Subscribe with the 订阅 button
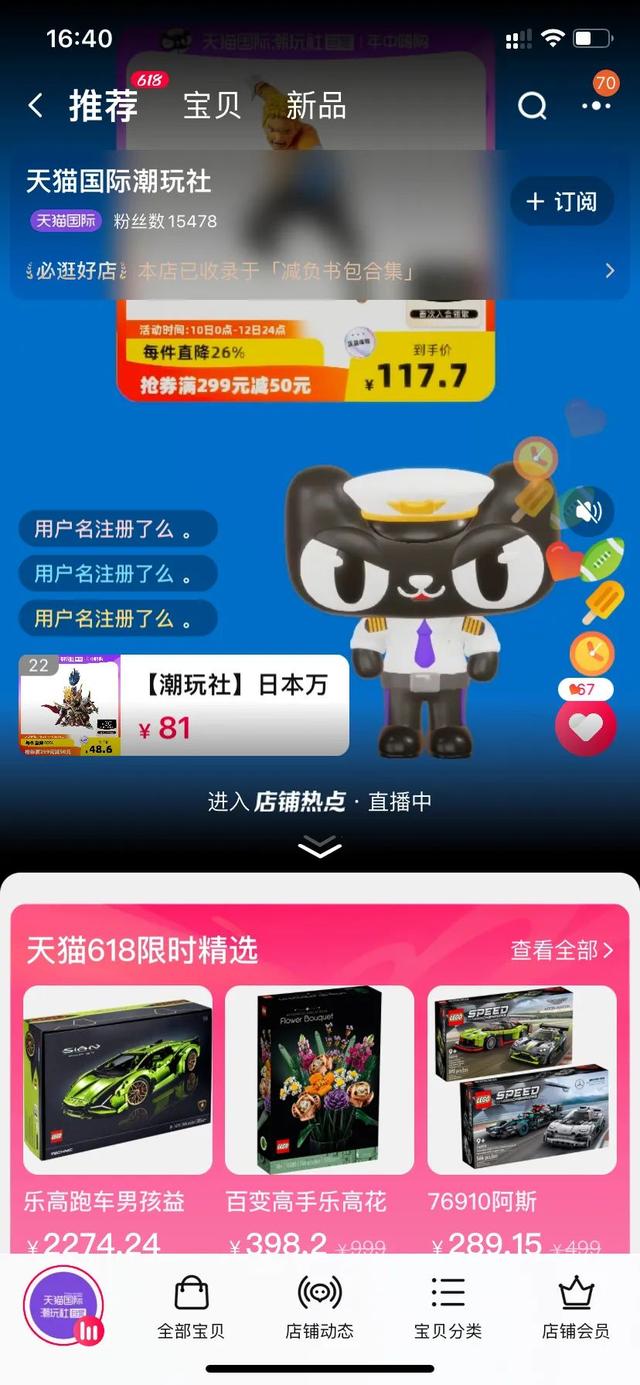This screenshot has width=640, height=1385. (x=561, y=202)
